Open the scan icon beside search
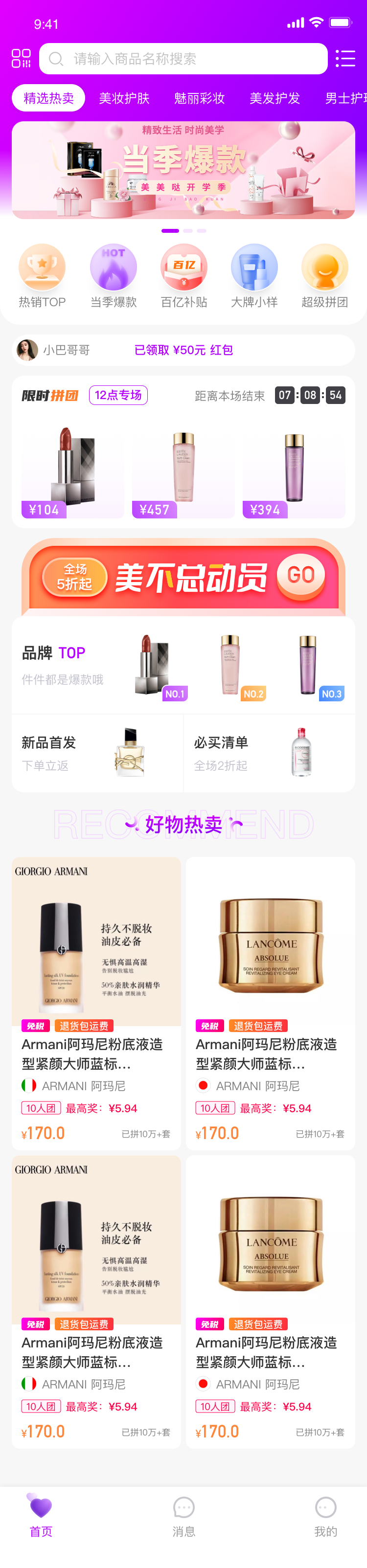367x1568 pixels. 22,58
